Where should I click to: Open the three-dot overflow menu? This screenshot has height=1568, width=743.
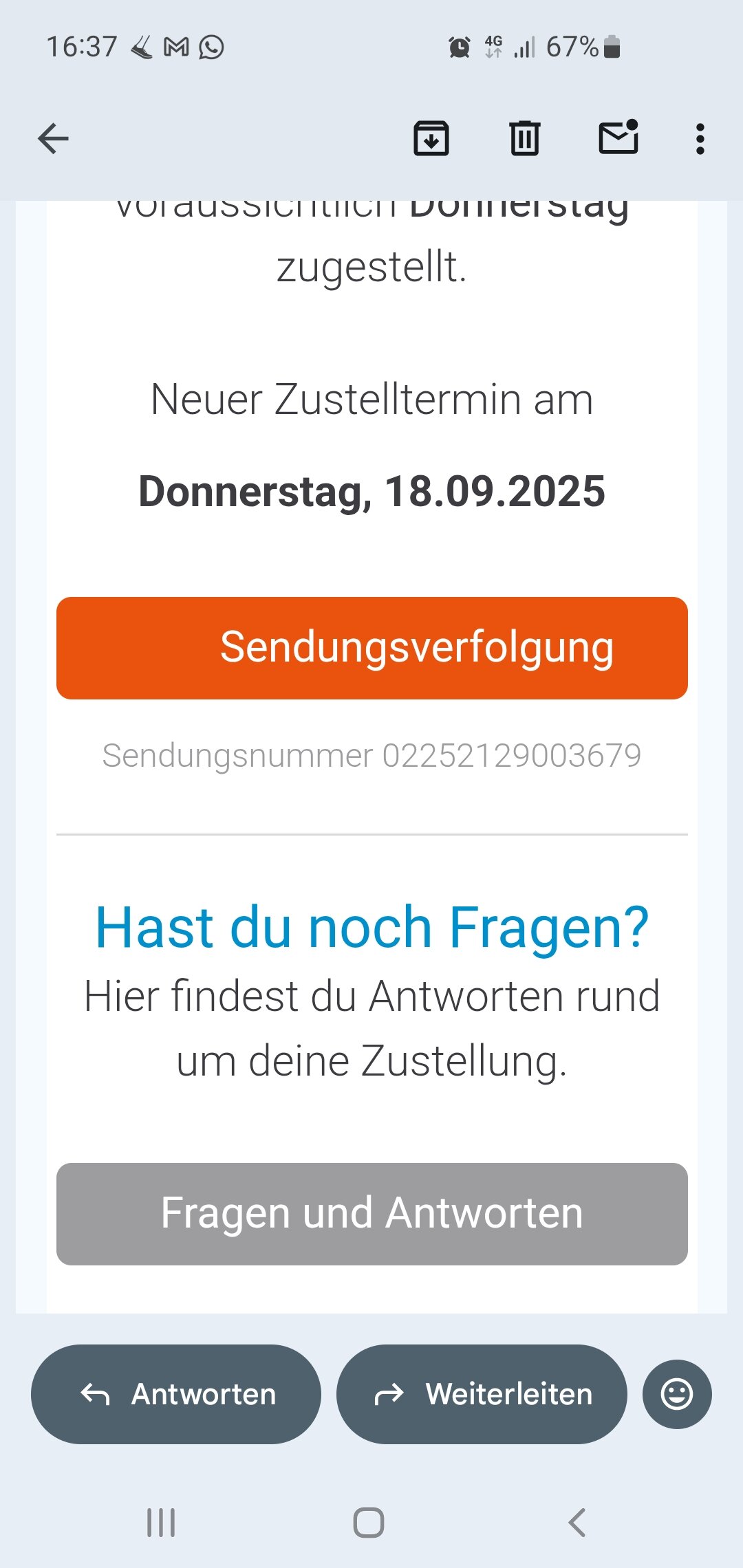click(700, 139)
